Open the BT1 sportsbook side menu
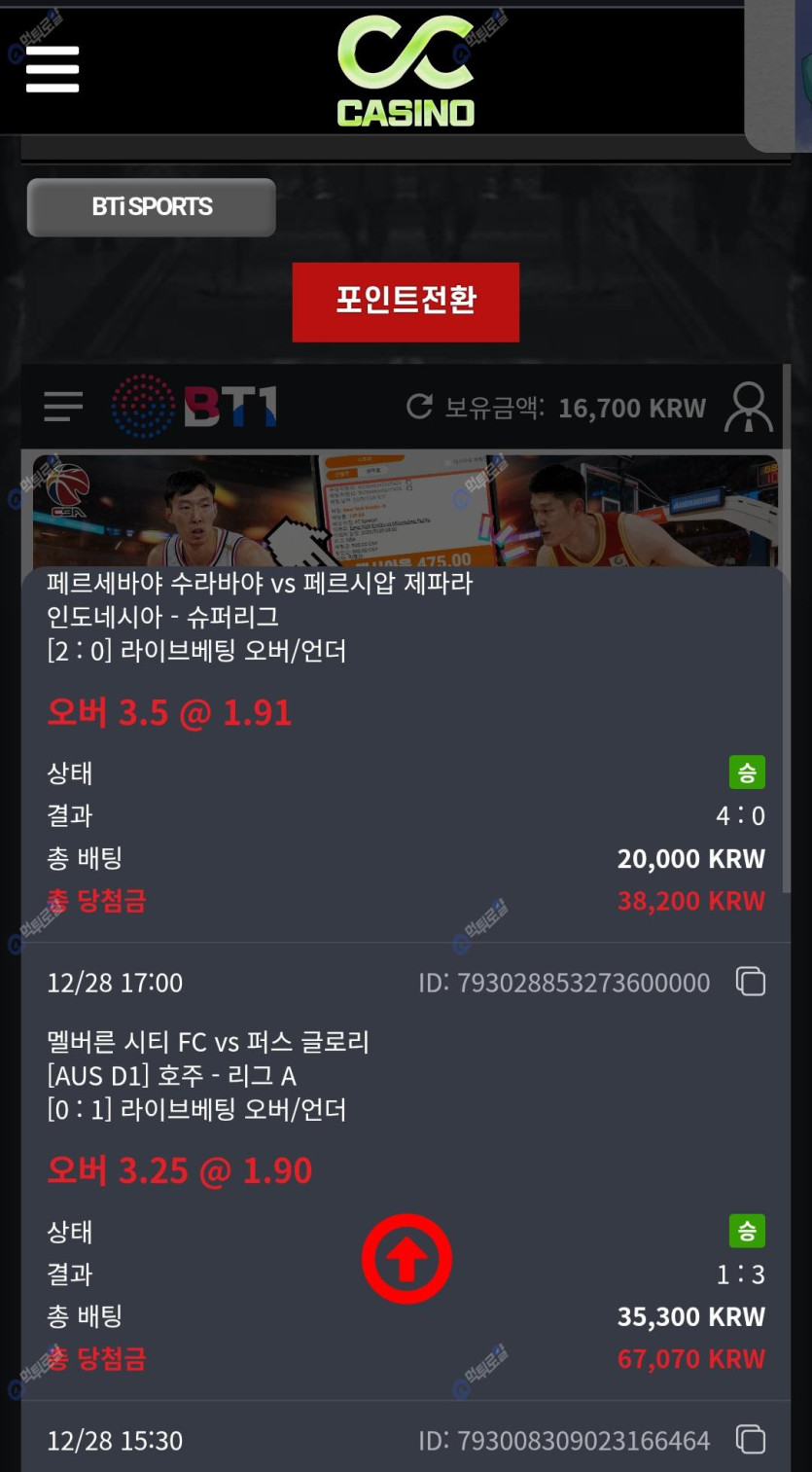 click(x=63, y=407)
